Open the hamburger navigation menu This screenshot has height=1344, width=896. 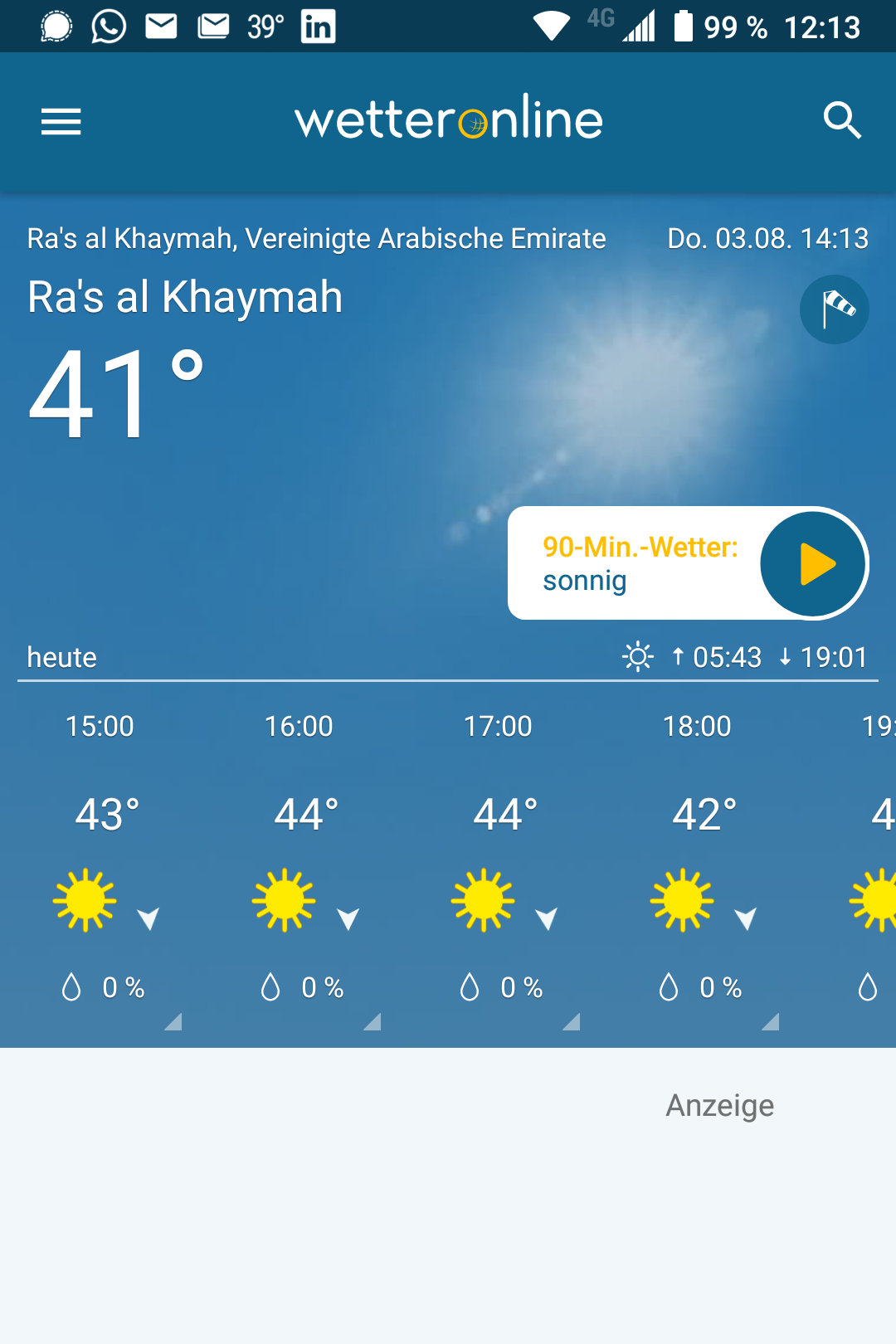pyautogui.click(x=61, y=122)
